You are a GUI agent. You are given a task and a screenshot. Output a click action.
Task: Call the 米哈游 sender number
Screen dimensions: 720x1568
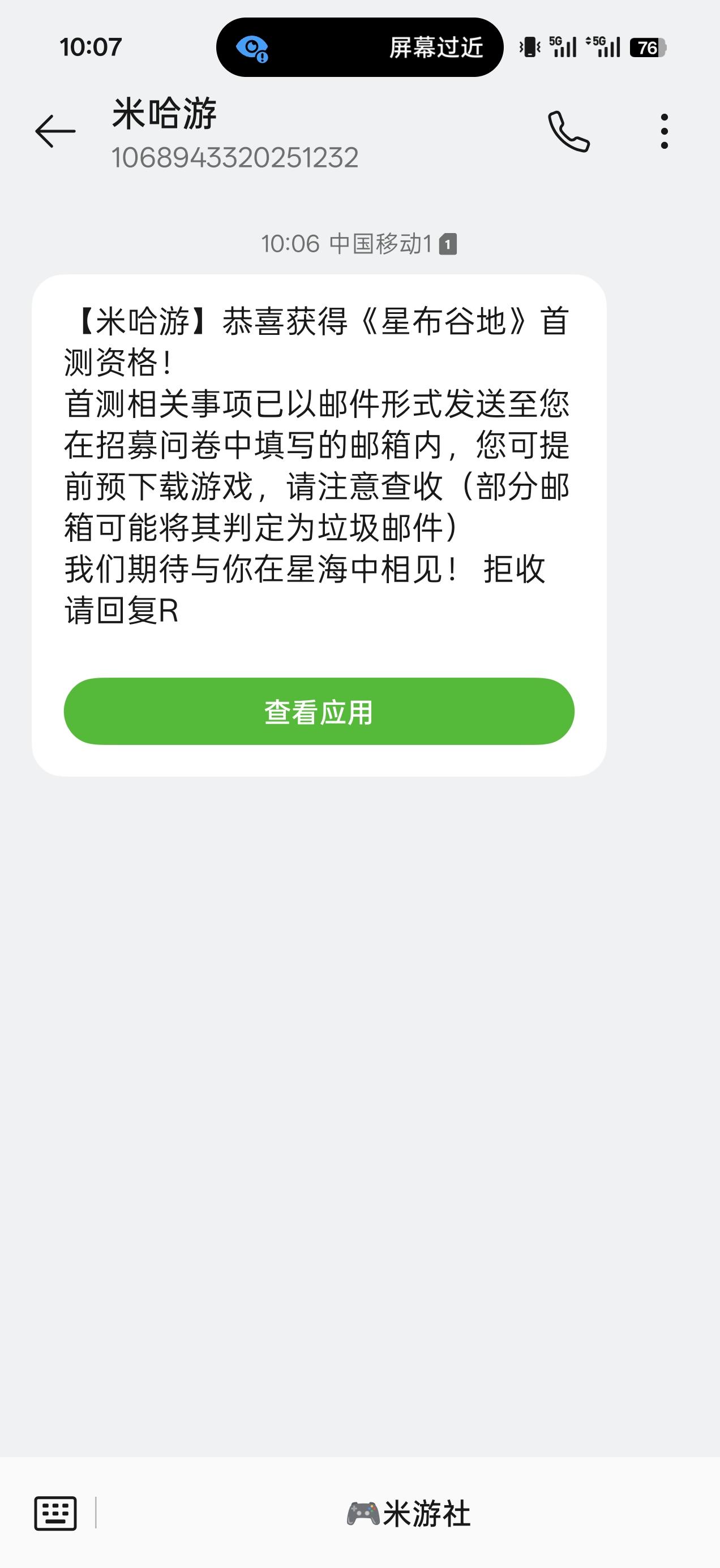(568, 131)
